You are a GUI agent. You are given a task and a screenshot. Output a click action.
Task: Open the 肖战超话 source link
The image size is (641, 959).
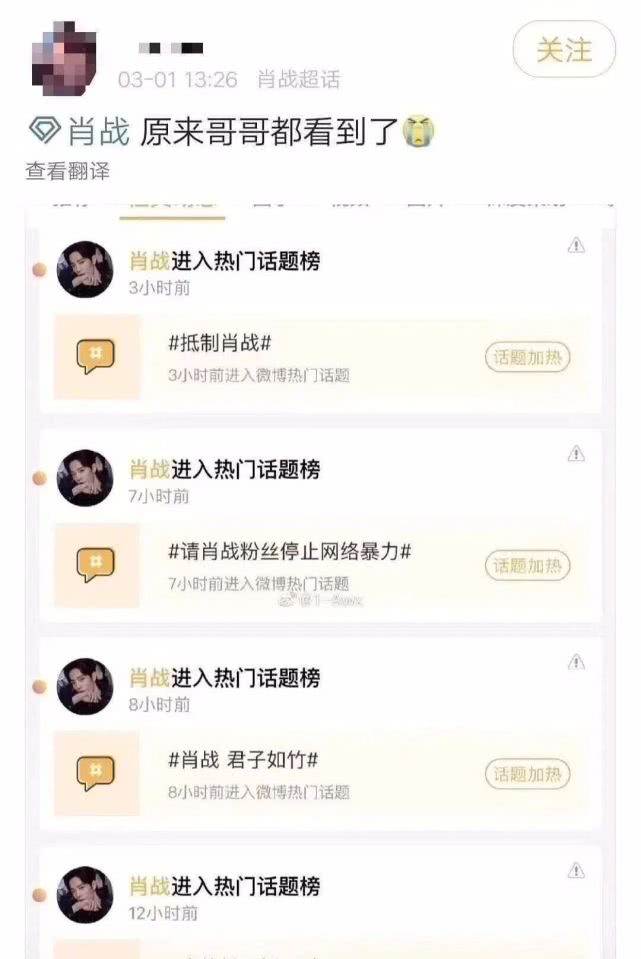298,79
